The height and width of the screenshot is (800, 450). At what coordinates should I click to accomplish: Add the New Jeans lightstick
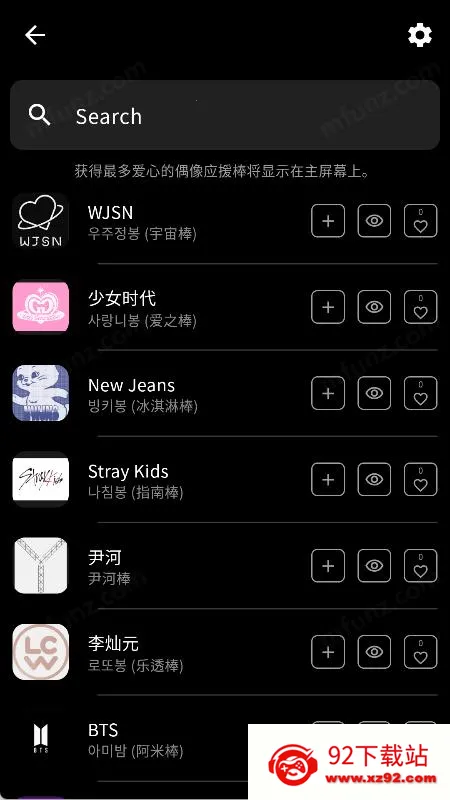328,393
